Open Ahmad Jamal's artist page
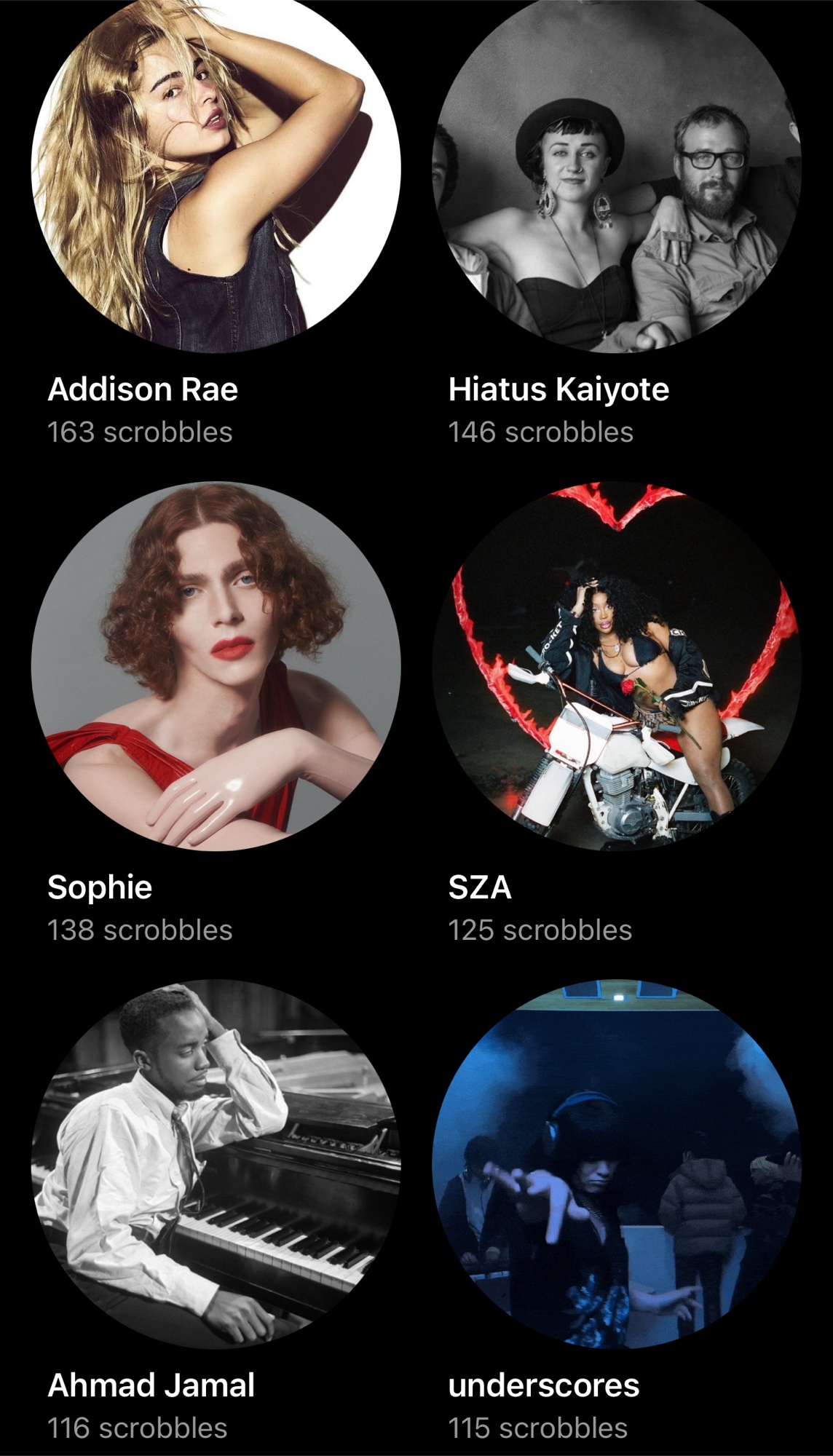Screen dimensions: 833x1456 click(x=216, y=1163)
